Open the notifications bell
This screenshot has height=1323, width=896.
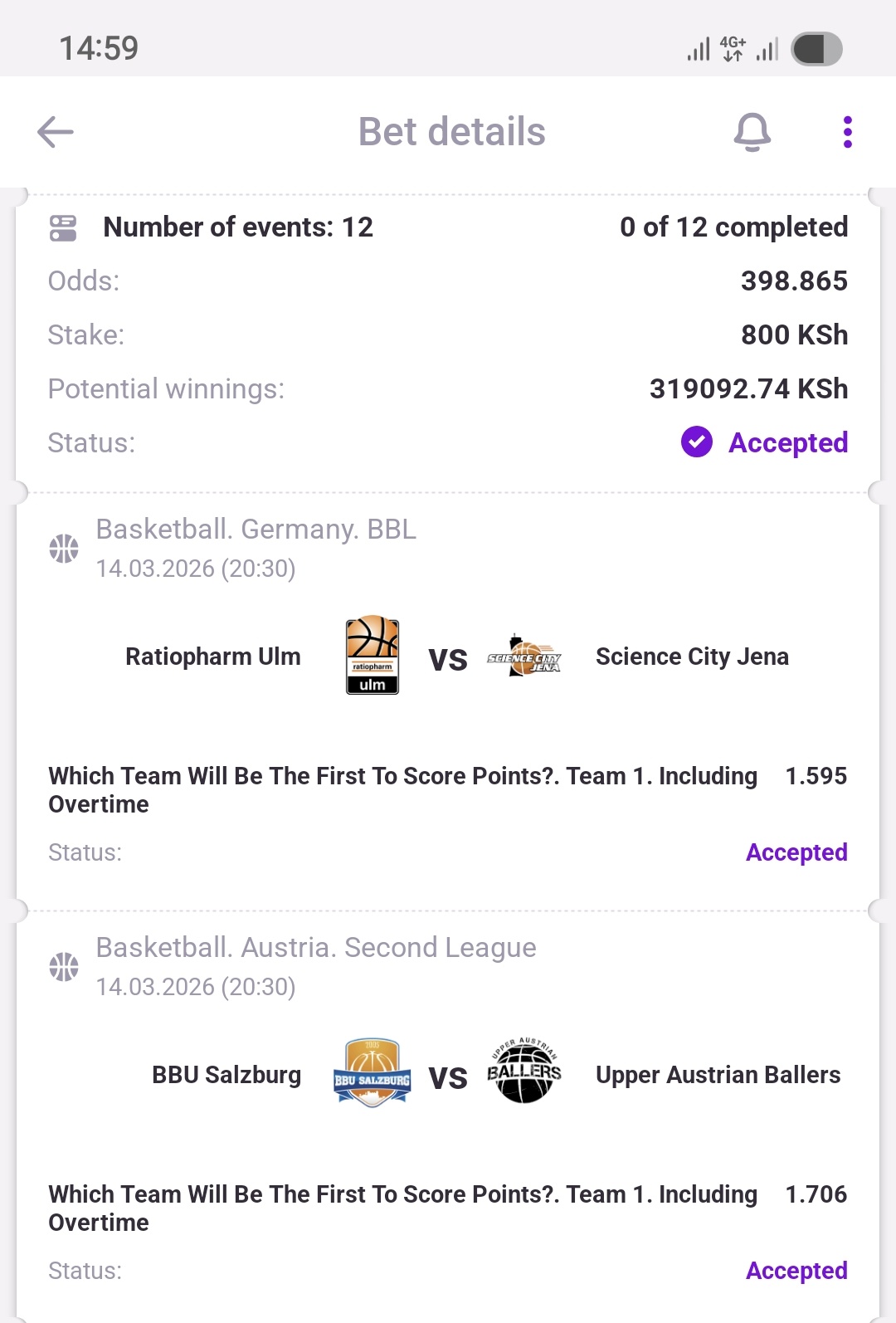click(x=752, y=132)
